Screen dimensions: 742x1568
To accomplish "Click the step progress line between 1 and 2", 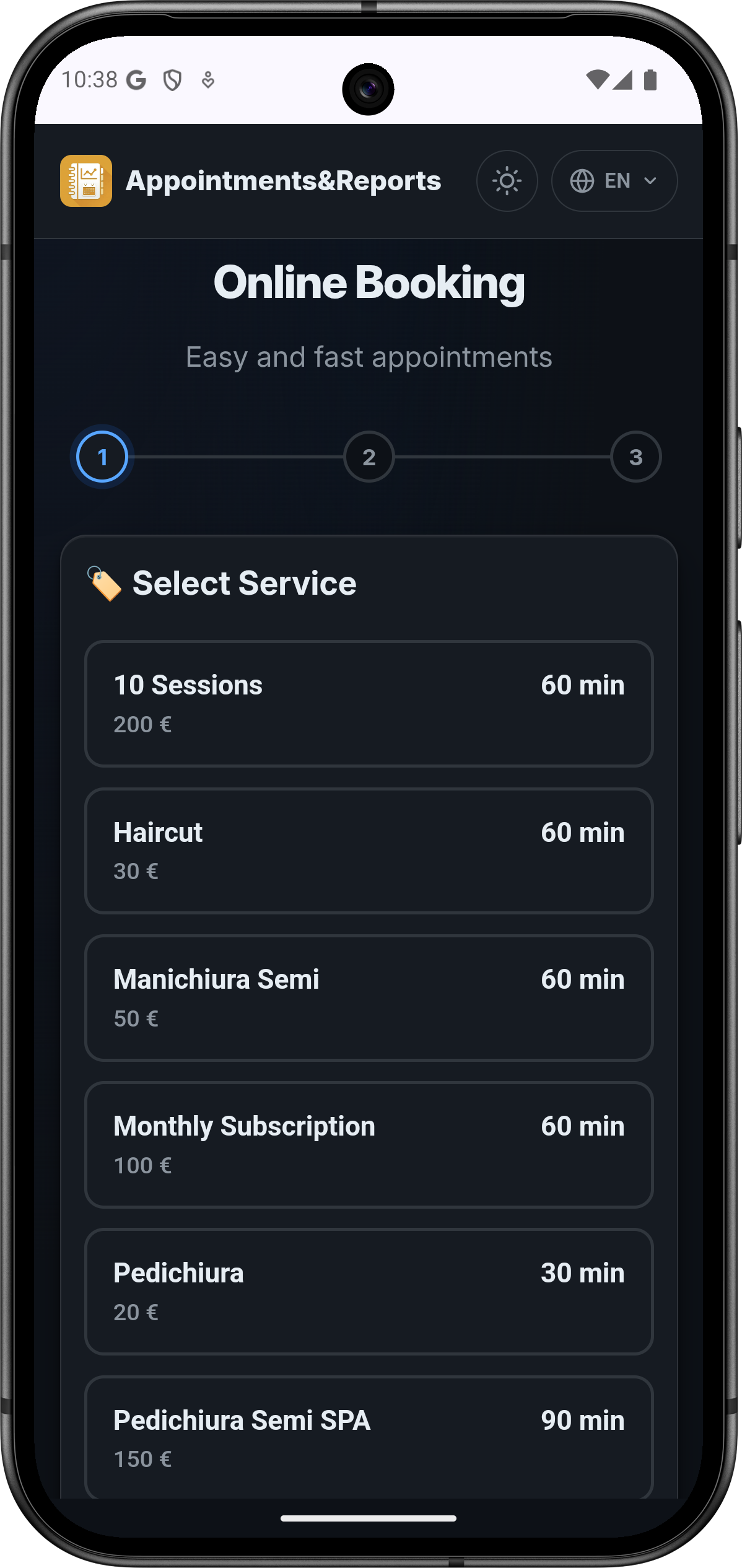I will 235,457.
